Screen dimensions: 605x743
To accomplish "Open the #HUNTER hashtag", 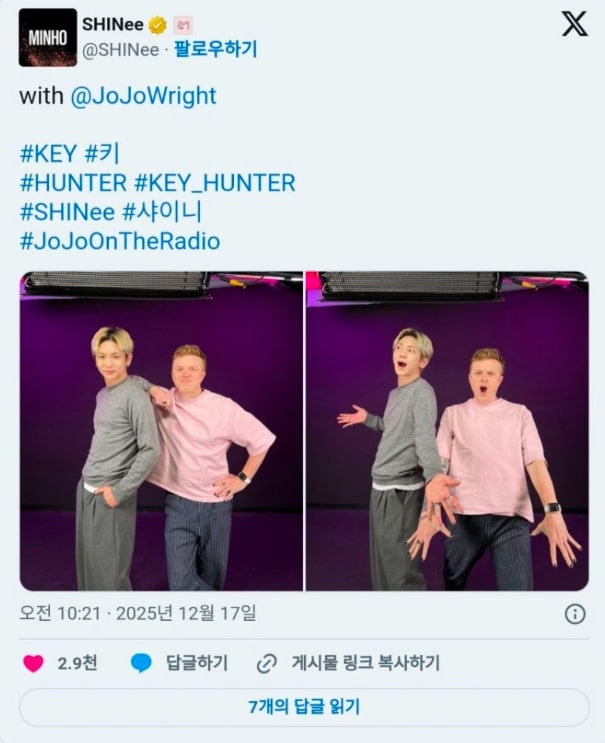I will click(x=73, y=184).
